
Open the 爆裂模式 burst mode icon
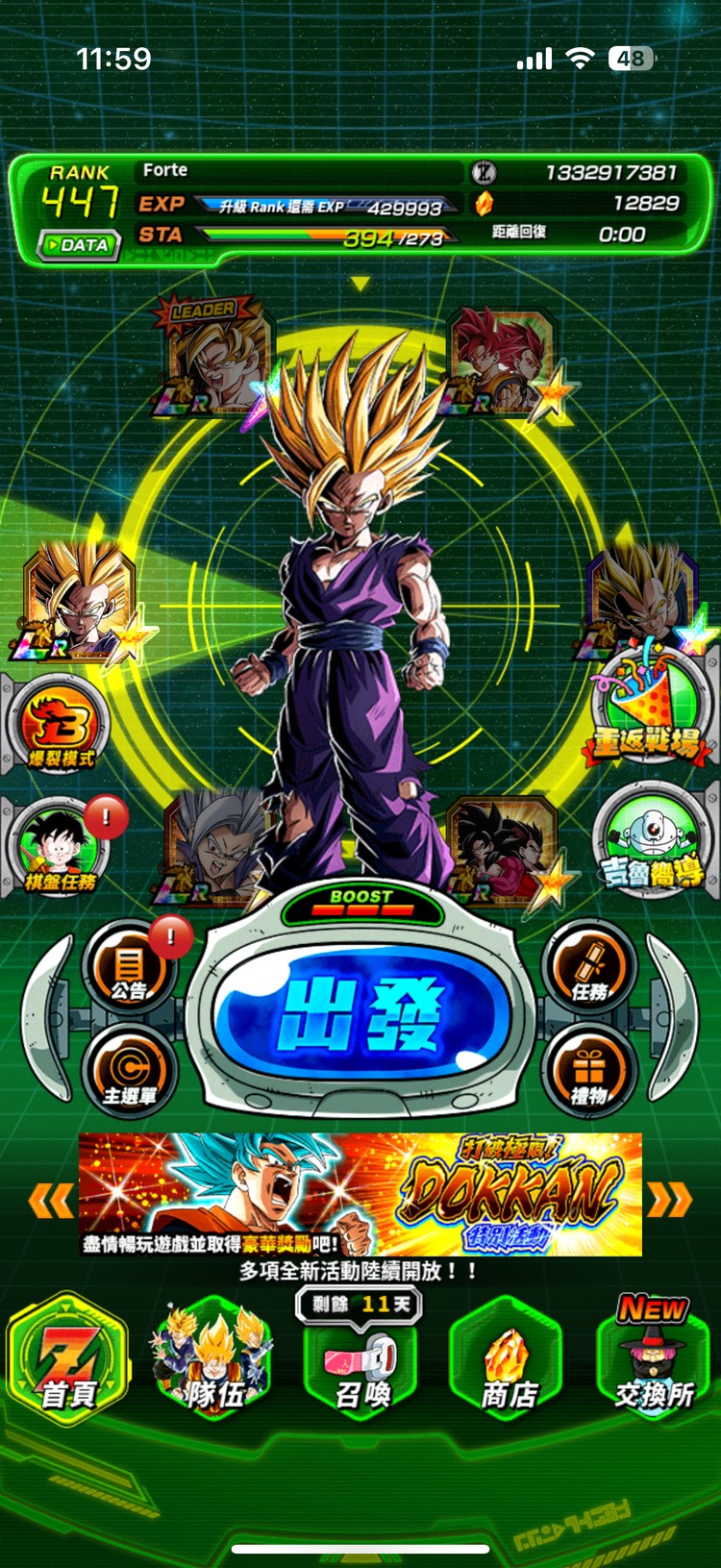coord(60,724)
